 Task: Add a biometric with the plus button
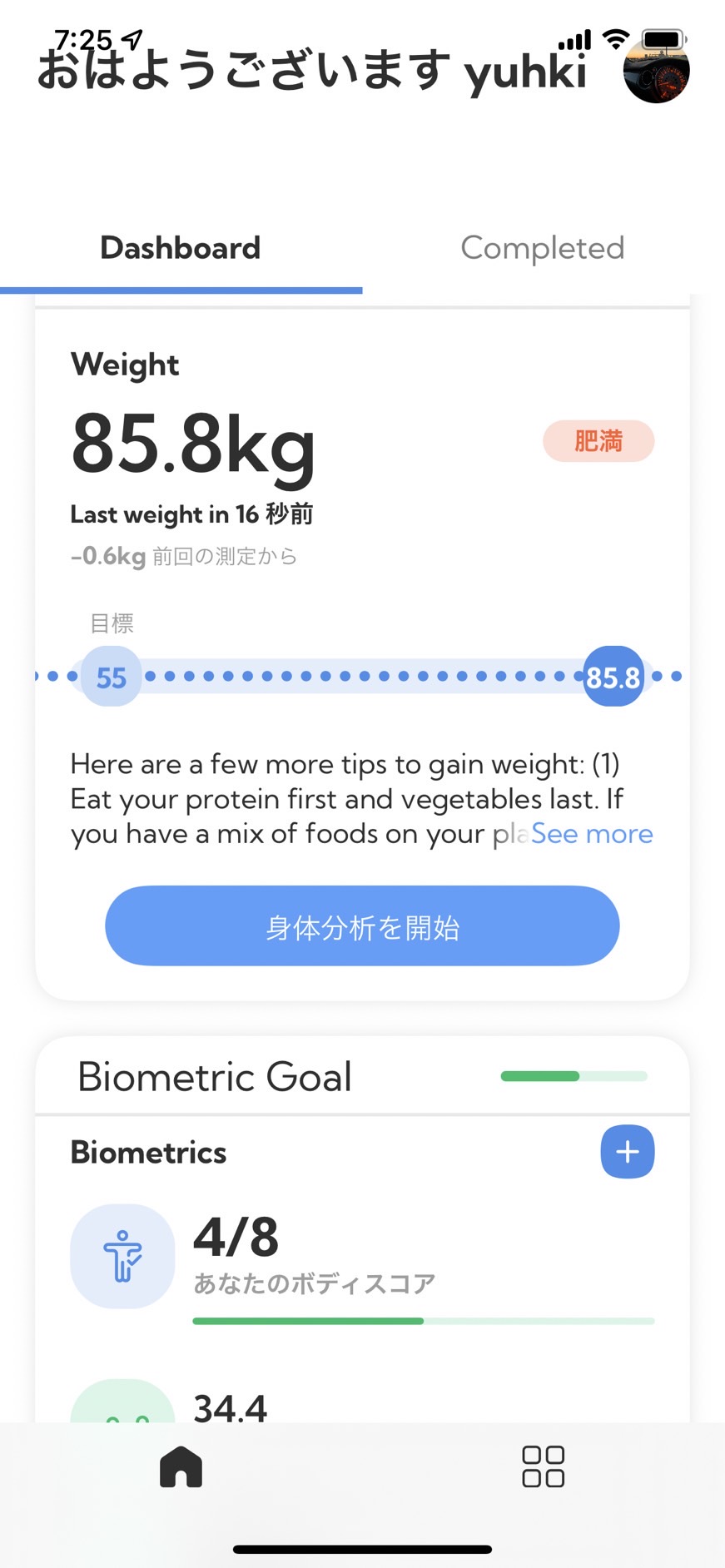pyautogui.click(x=628, y=1152)
